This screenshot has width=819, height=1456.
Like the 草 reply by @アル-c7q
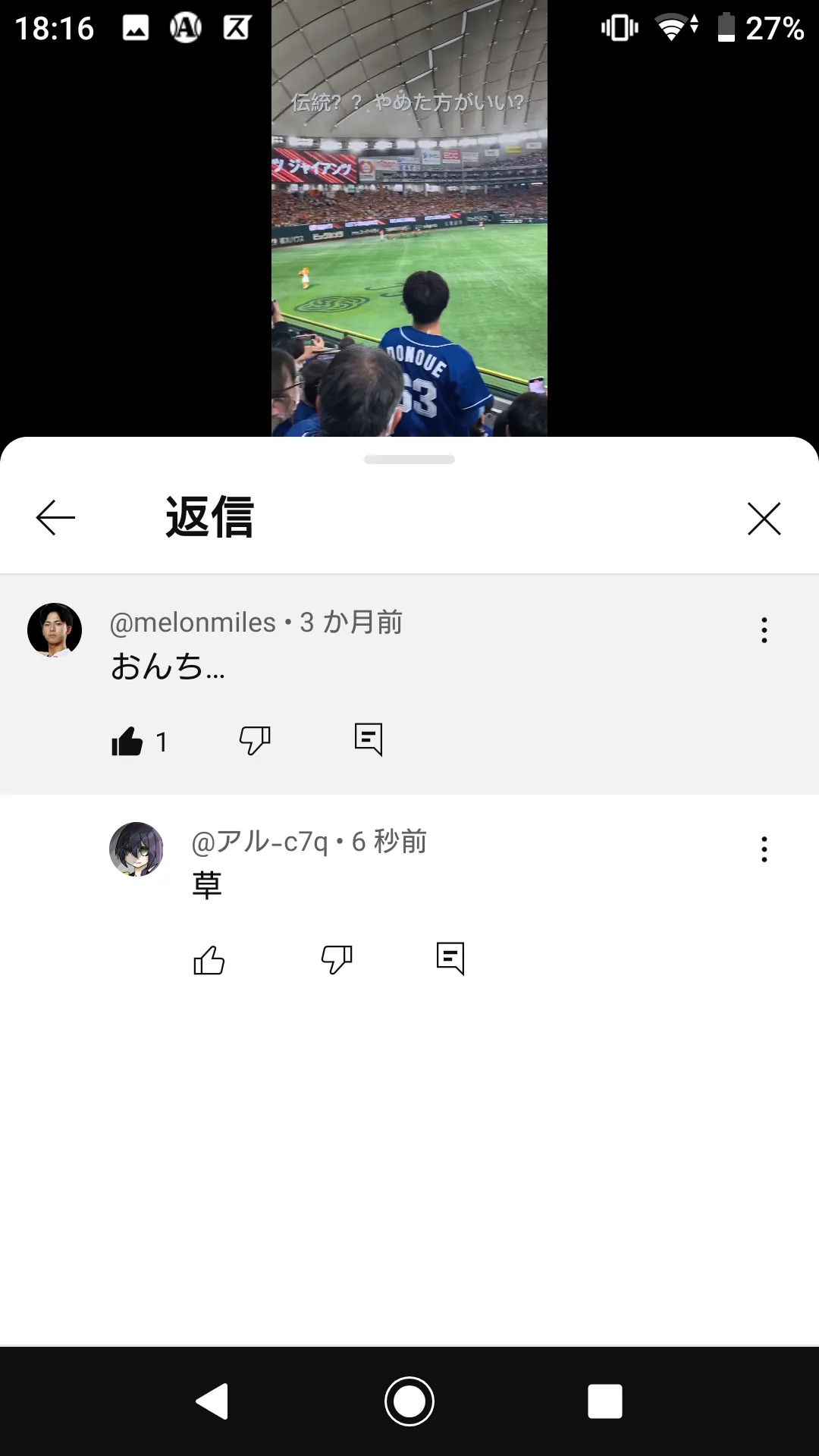pyautogui.click(x=209, y=960)
